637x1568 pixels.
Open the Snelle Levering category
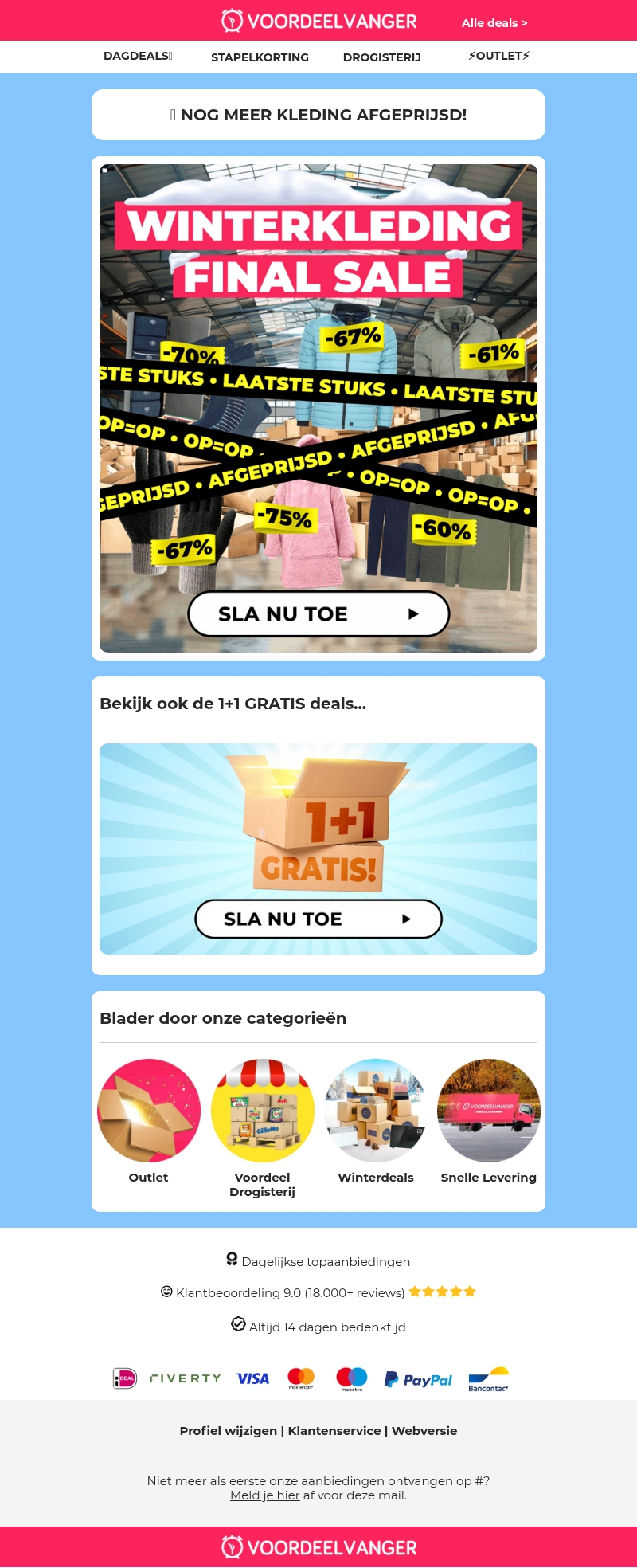(489, 1111)
